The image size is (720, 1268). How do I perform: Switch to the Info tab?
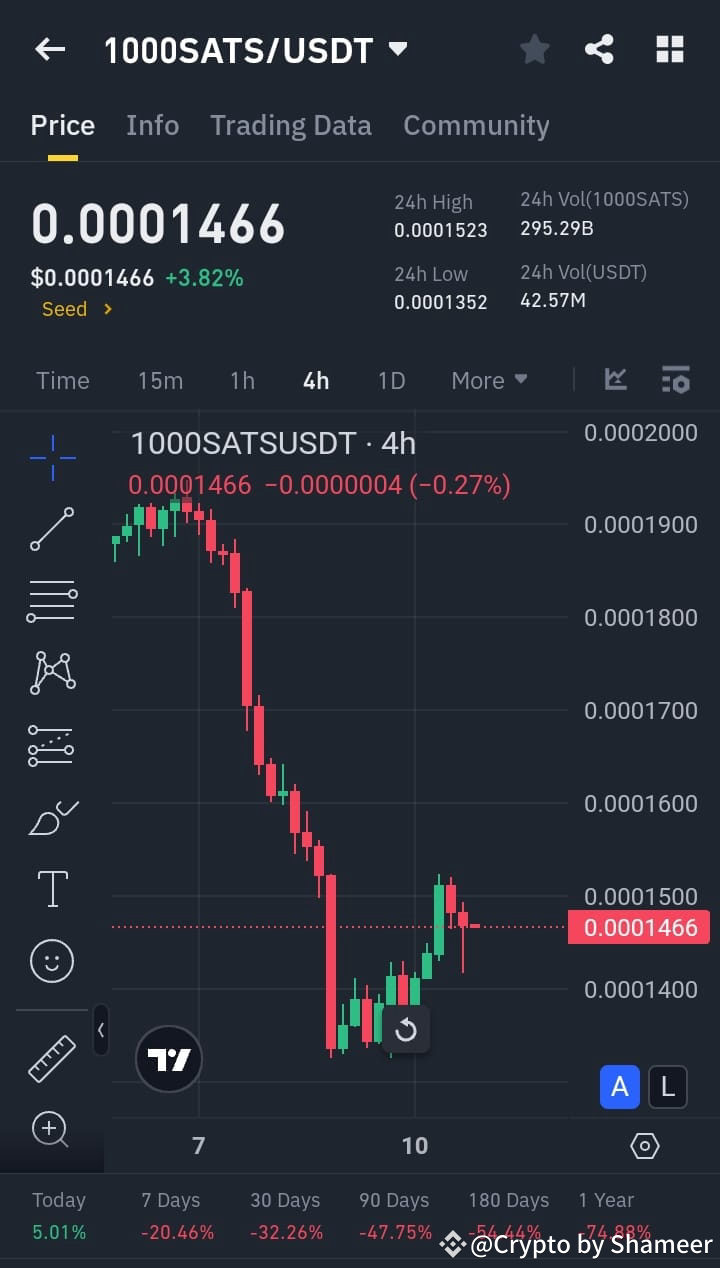click(x=152, y=124)
